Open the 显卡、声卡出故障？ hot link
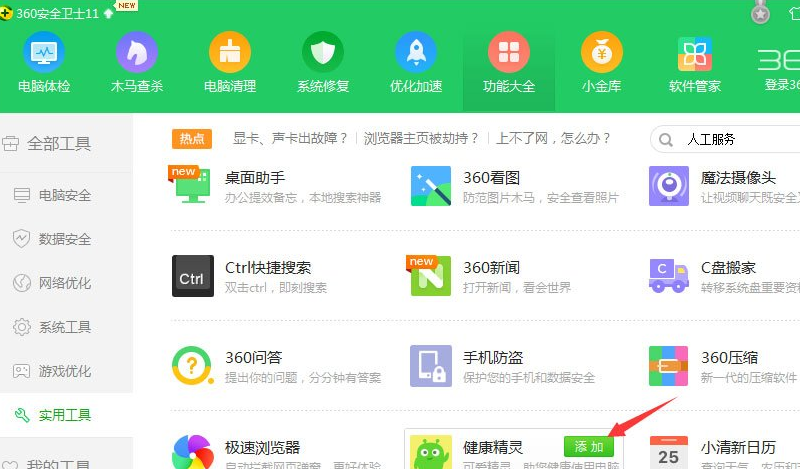The width and height of the screenshot is (800, 469). pos(290,138)
